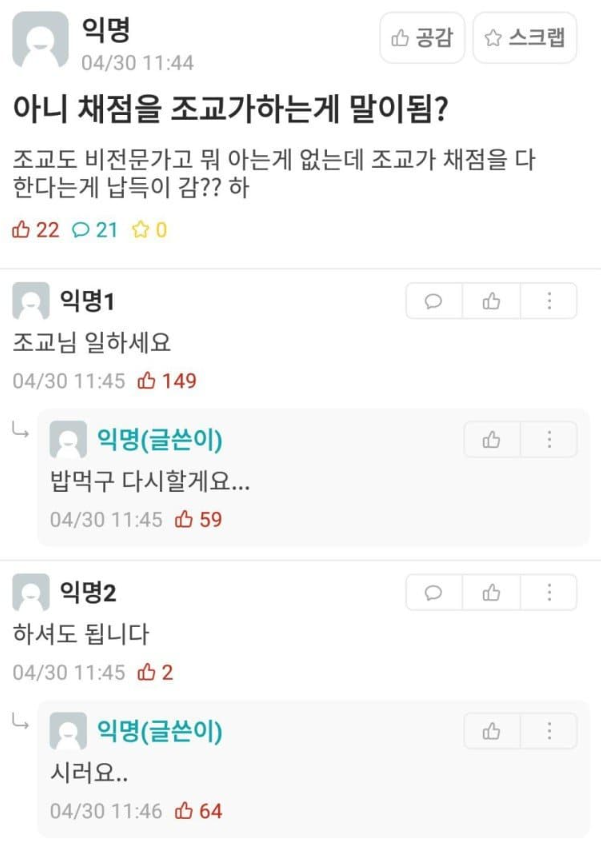Open more options on 익명1's comment

click(549, 301)
